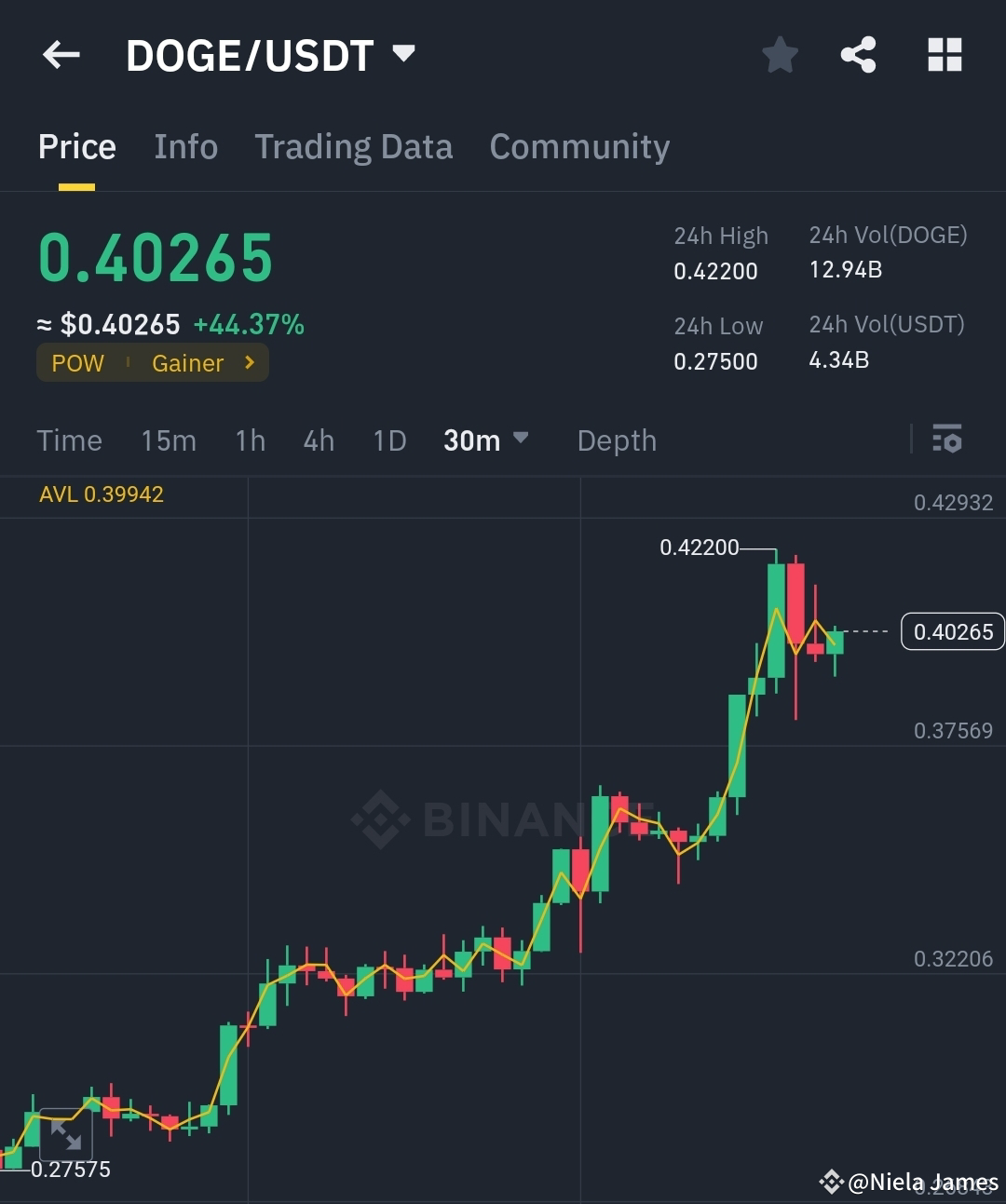Open the grid layout icon top right
Screen dimensions: 1006x1204
[945, 54]
